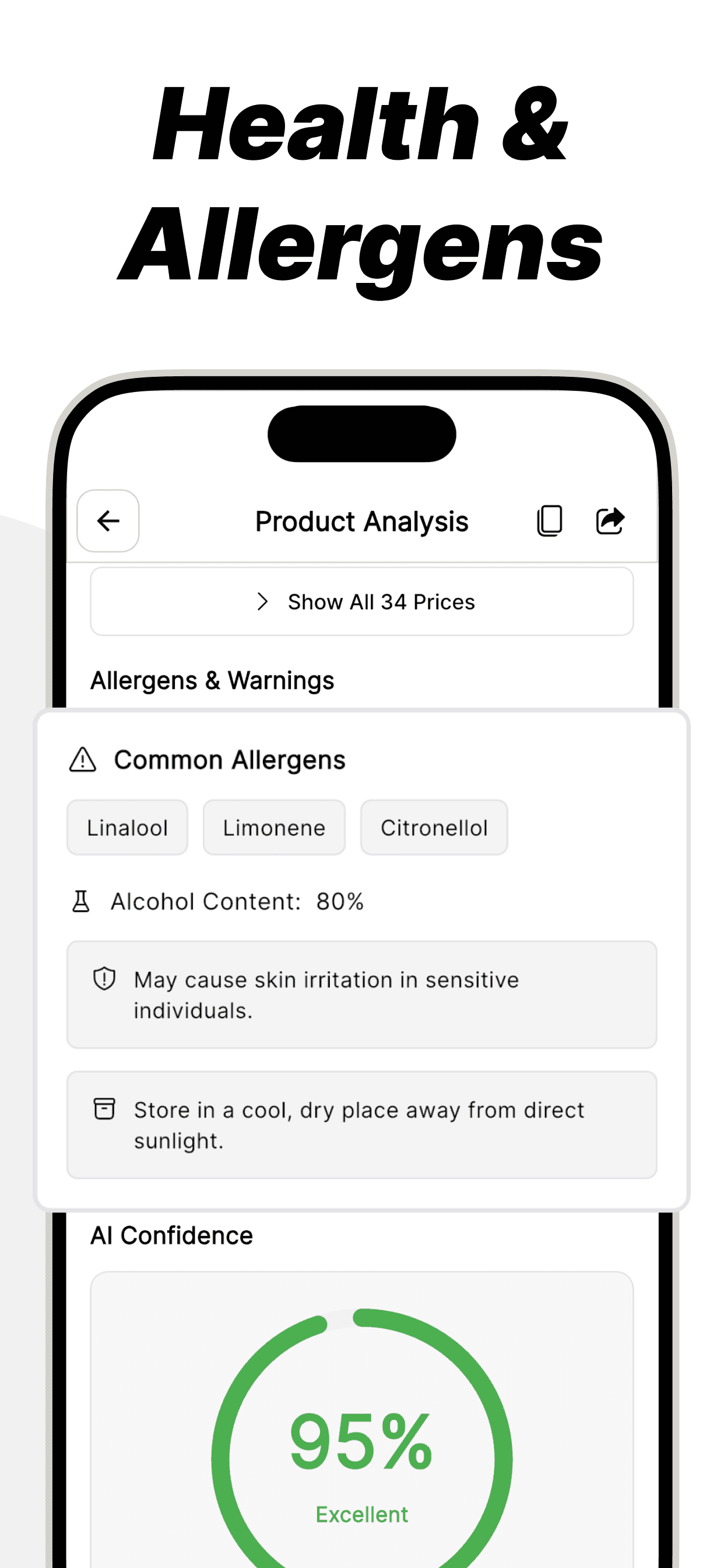Click the skin irritation warning card
The image size is (724, 1568).
(x=361, y=996)
